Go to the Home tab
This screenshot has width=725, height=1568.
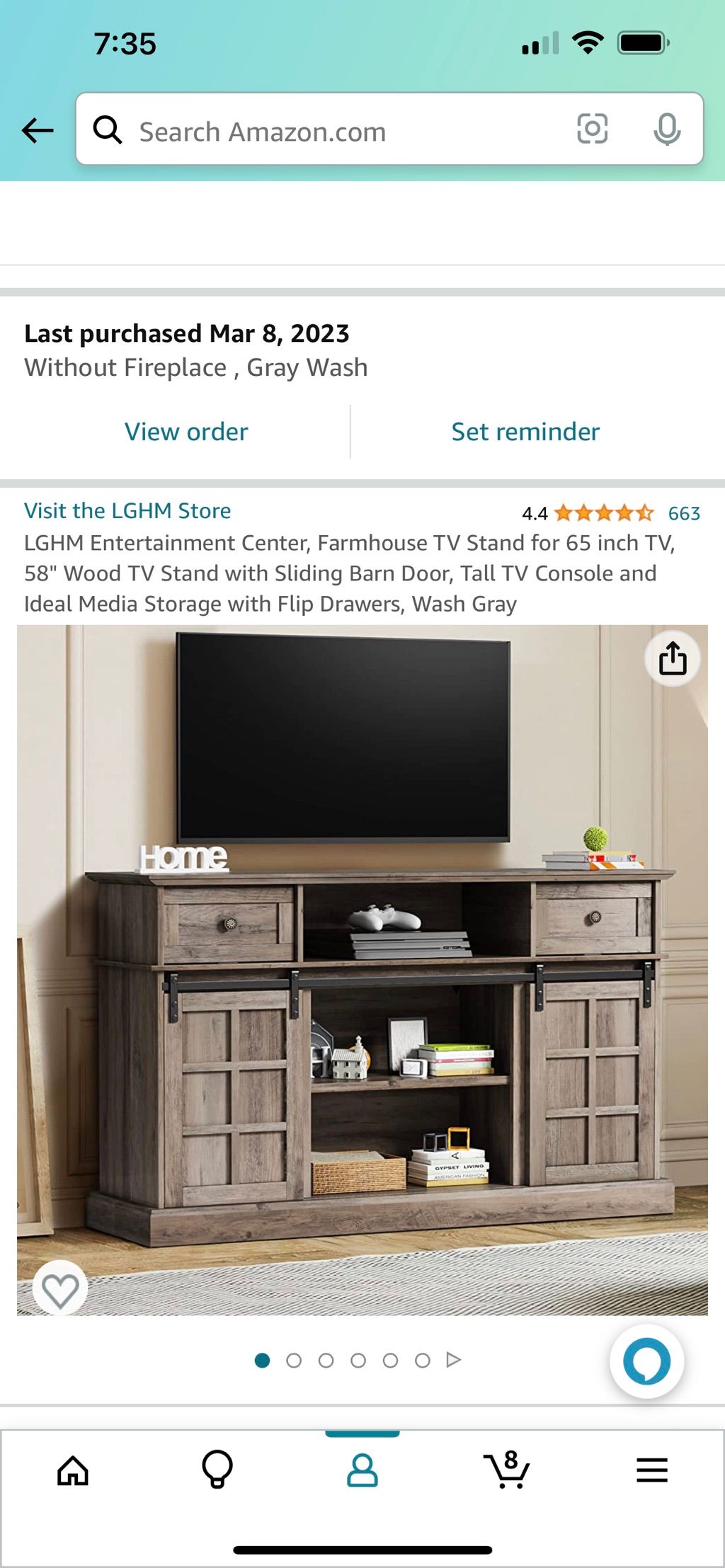73,1471
